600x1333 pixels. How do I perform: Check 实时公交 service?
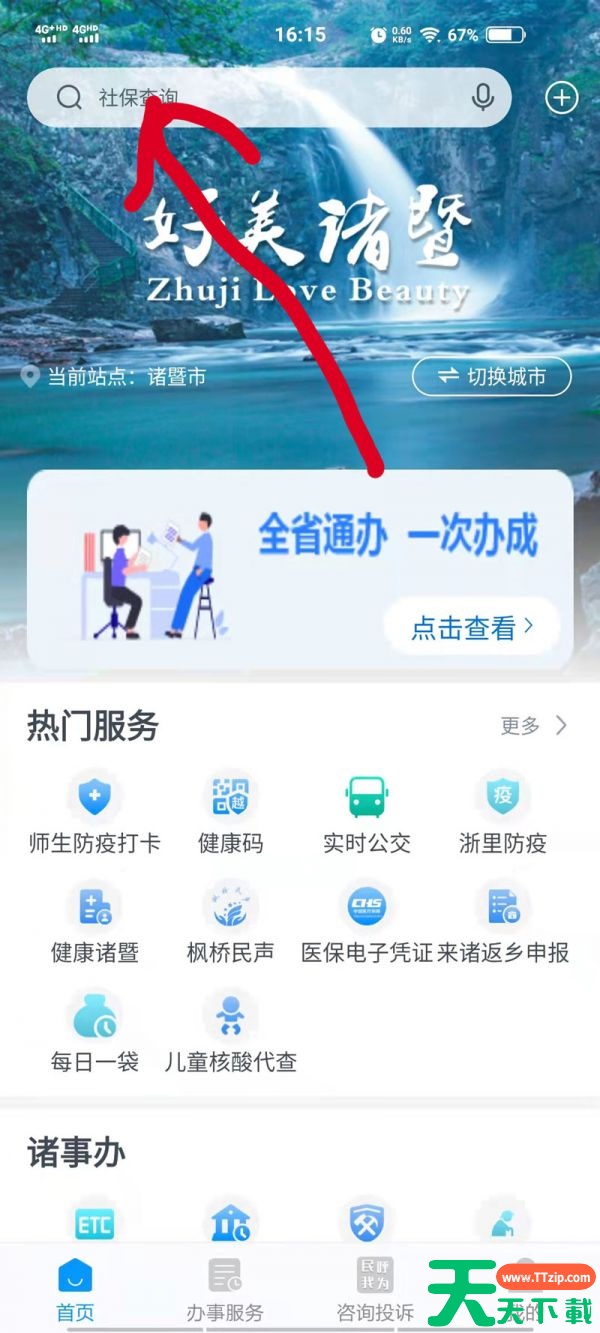[x=366, y=813]
